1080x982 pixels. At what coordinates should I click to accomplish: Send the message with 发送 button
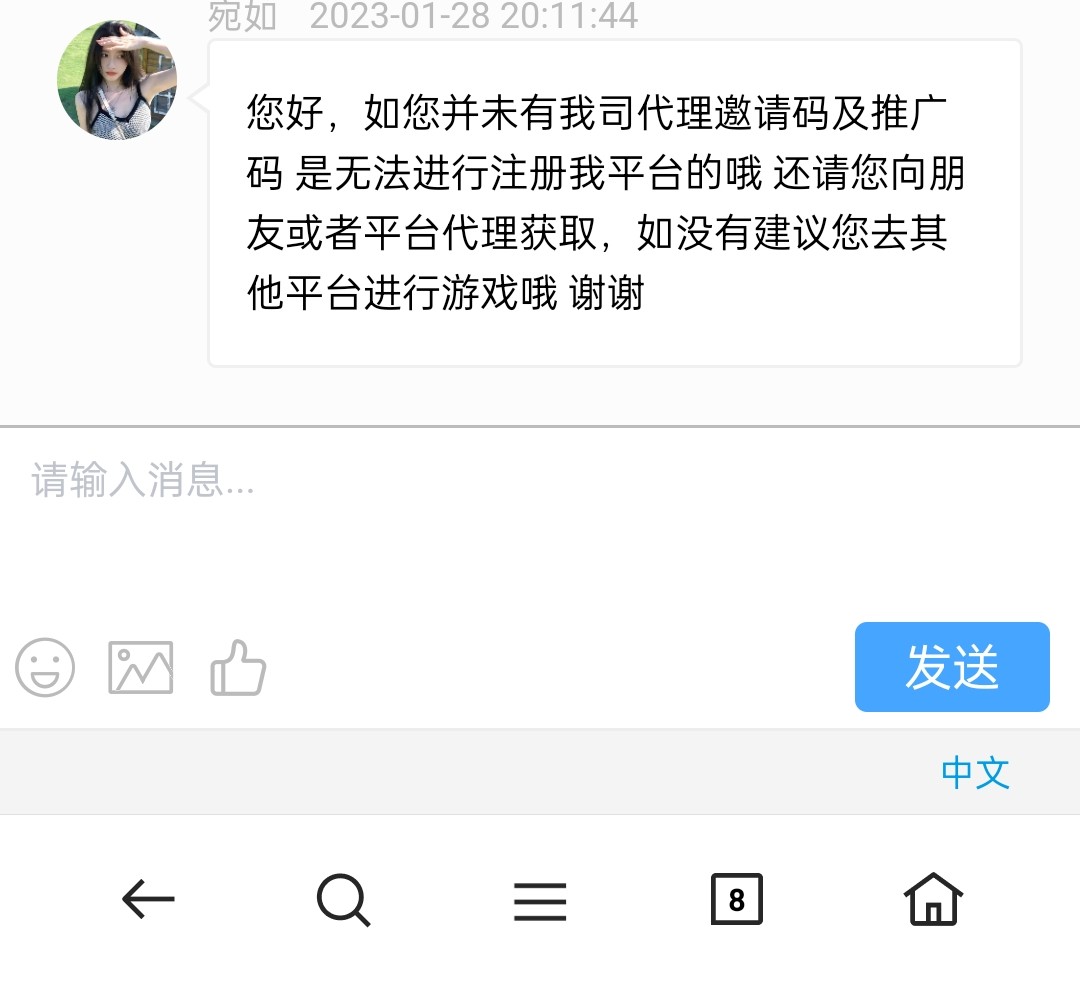[951, 667]
